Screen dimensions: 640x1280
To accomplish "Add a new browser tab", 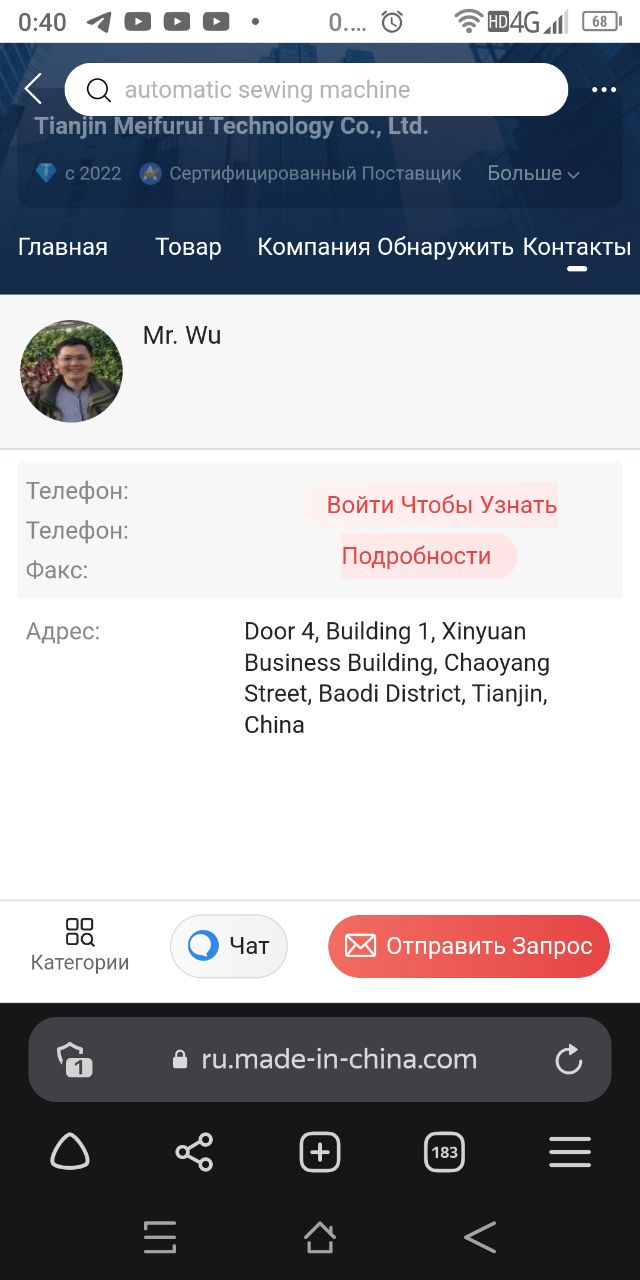I will point(320,1152).
